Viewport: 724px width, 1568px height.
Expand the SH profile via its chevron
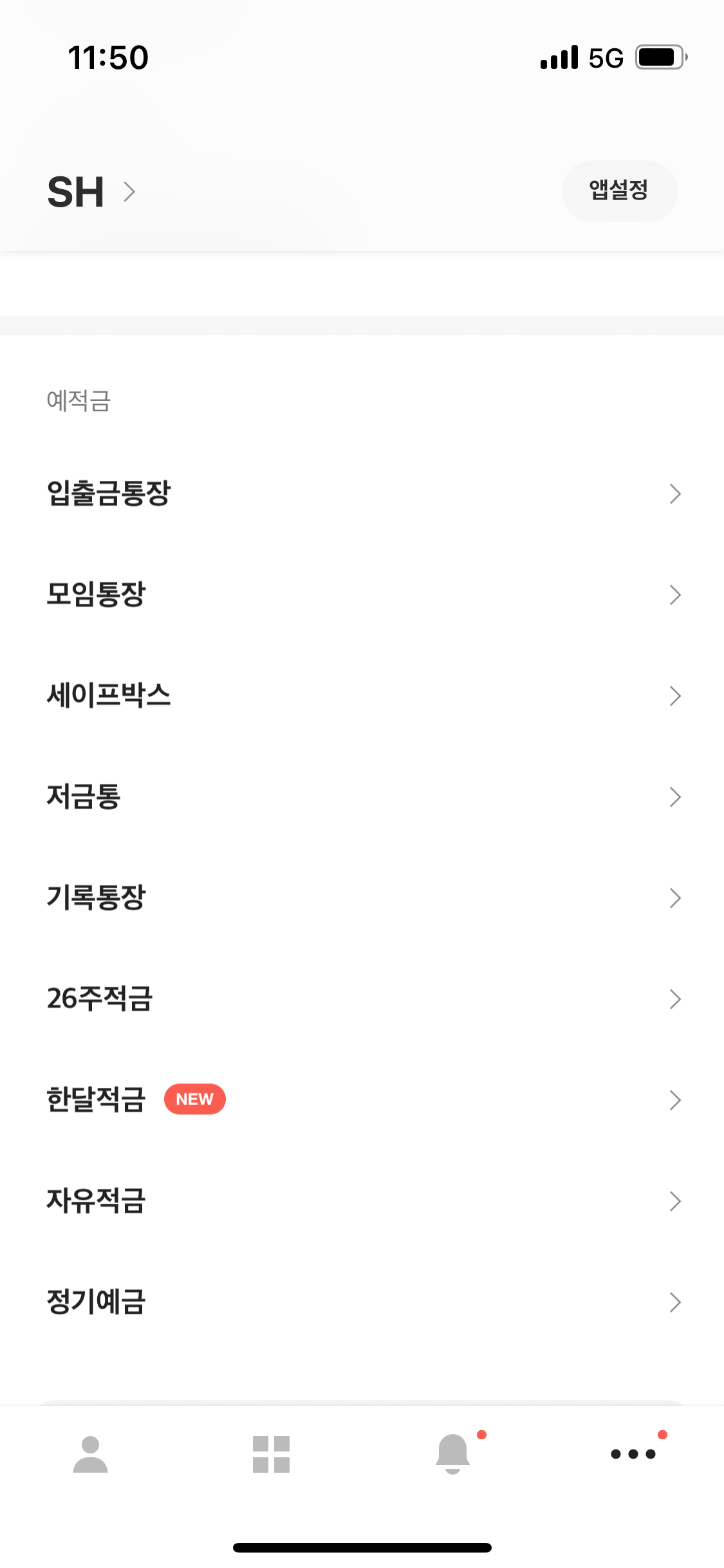pos(131,191)
